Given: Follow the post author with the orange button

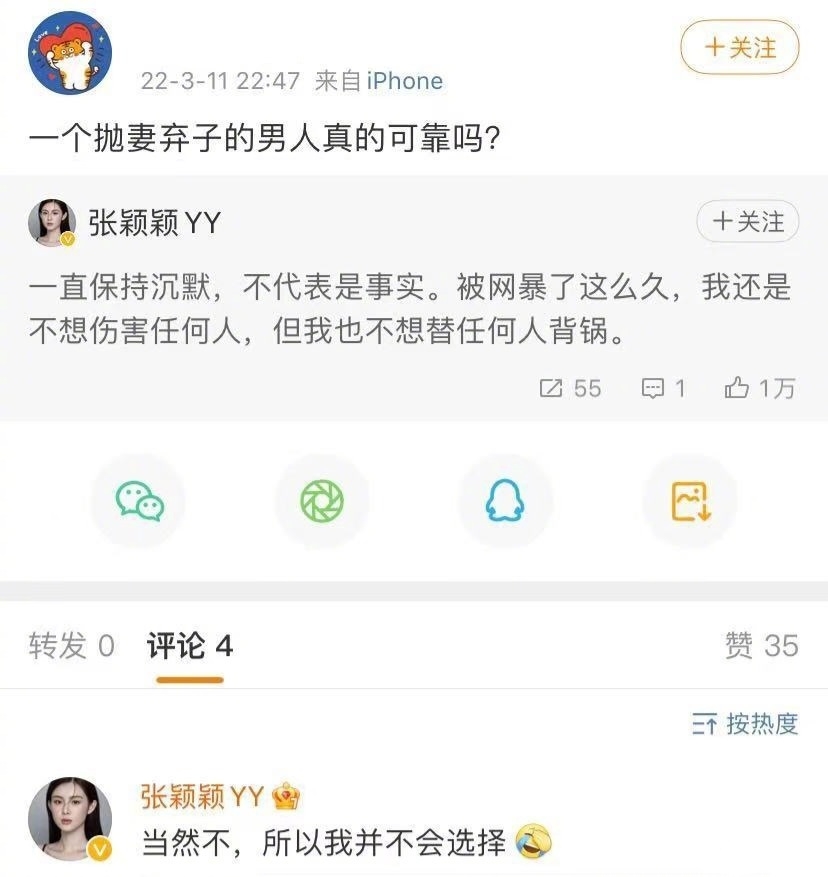Looking at the screenshot, I should [739, 47].
